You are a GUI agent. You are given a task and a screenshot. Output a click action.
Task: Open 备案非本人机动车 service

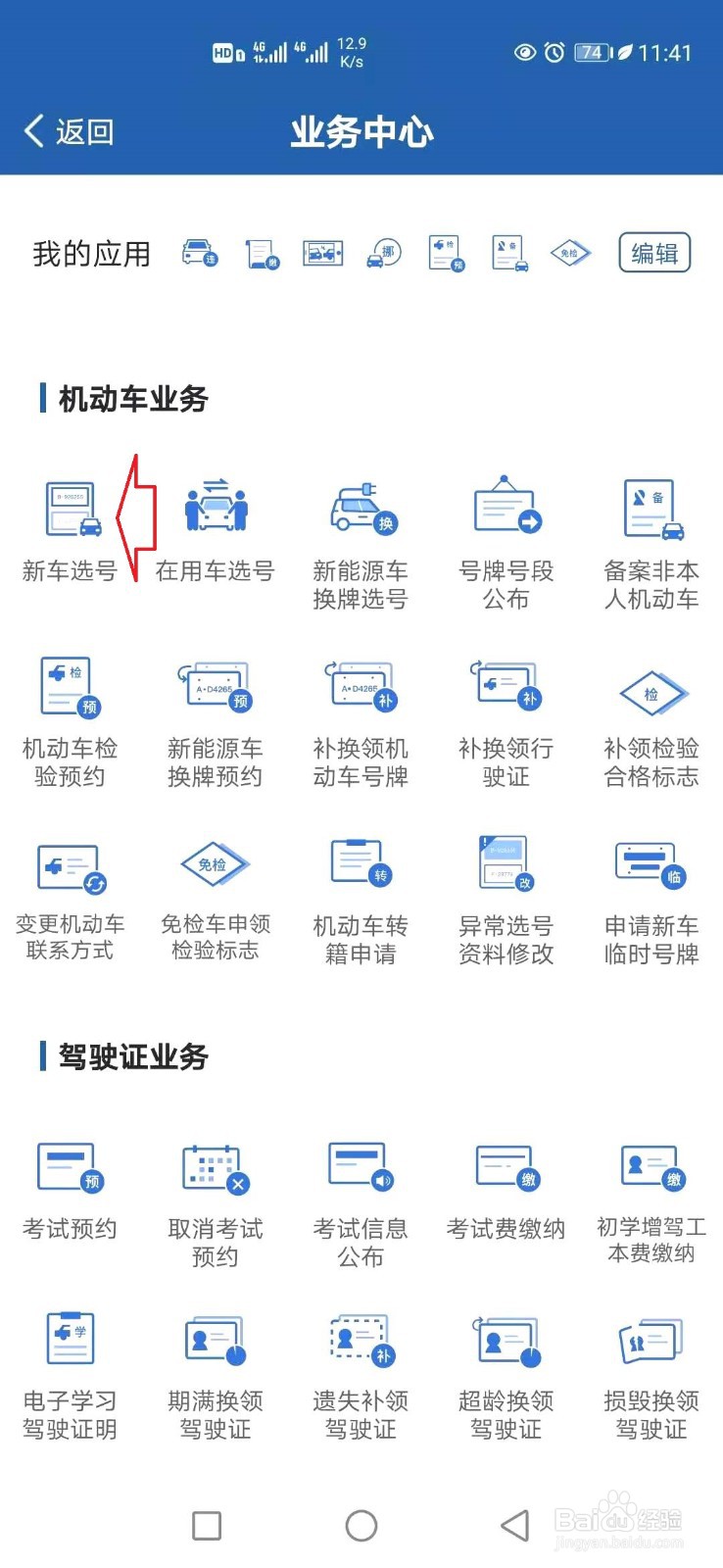[651, 519]
